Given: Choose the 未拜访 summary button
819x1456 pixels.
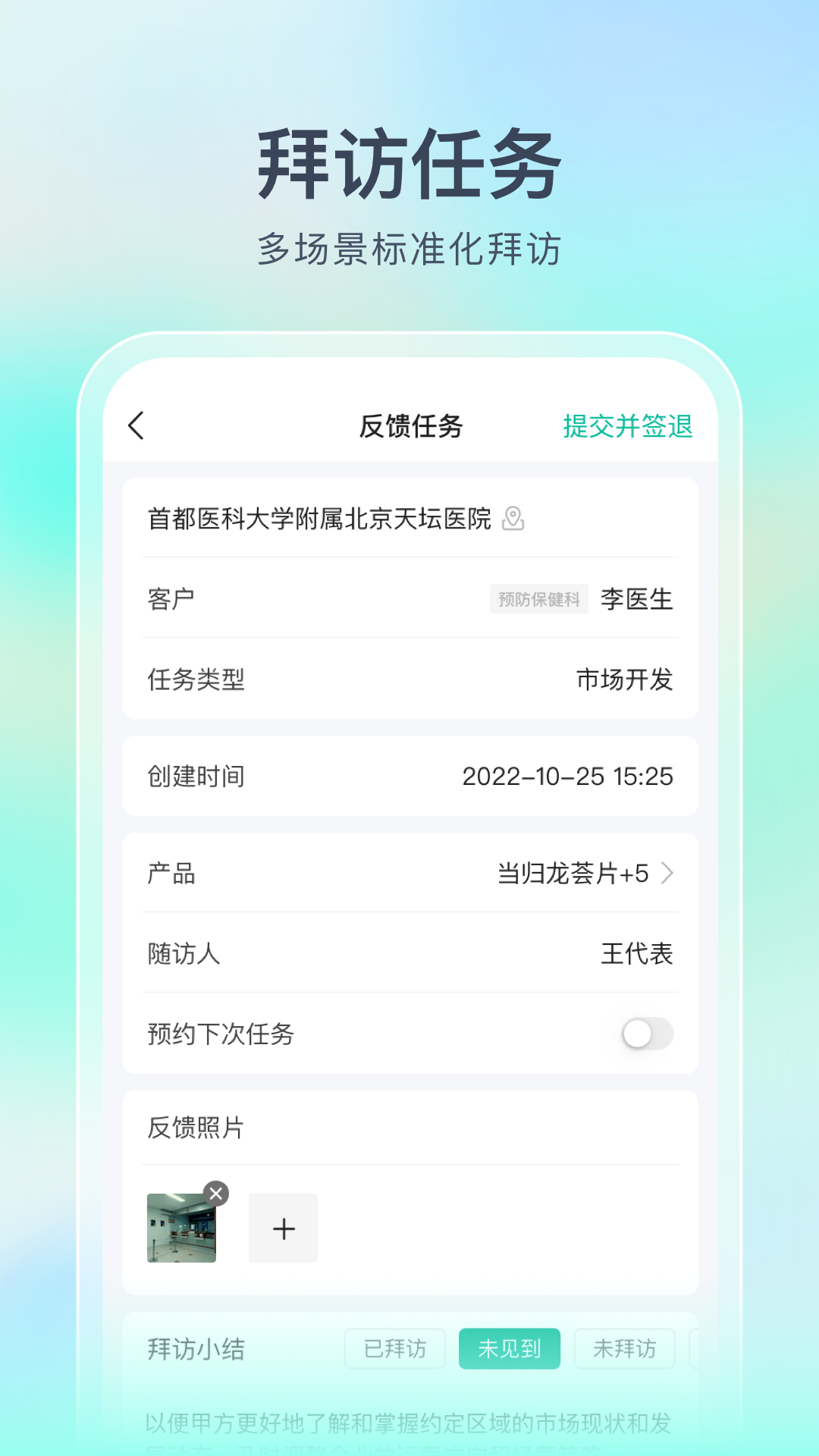Looking at the screenshot, I should pyautogui.click(x=624, y=1363).
